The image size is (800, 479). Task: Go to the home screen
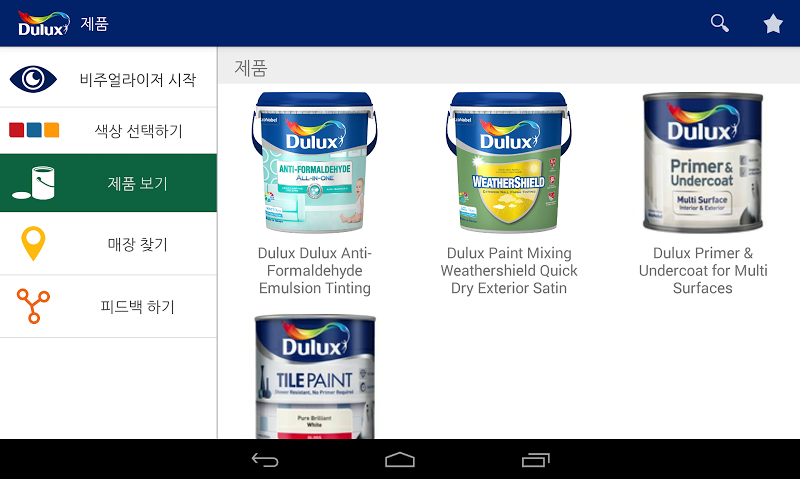400,460
